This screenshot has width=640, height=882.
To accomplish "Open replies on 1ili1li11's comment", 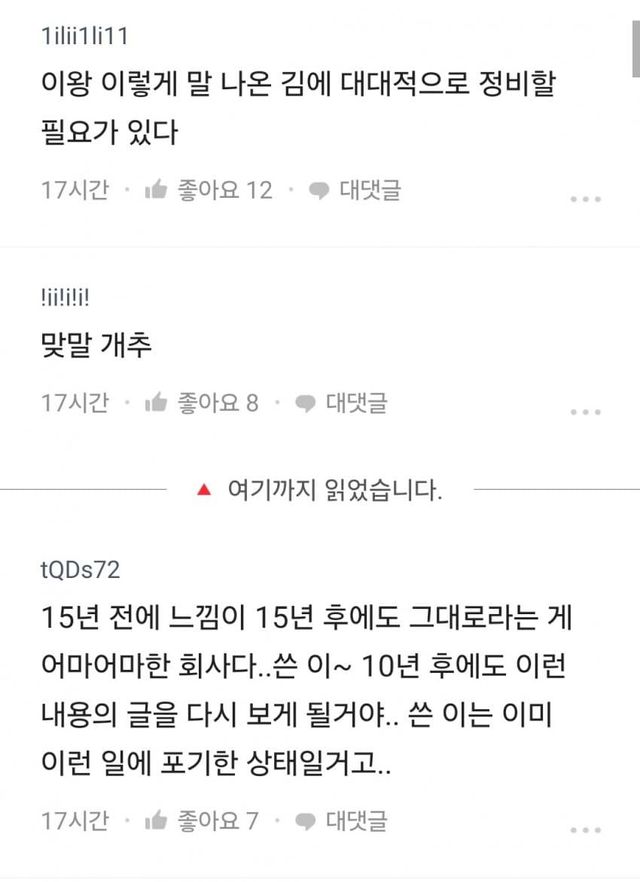I will [x=354, y=190].
